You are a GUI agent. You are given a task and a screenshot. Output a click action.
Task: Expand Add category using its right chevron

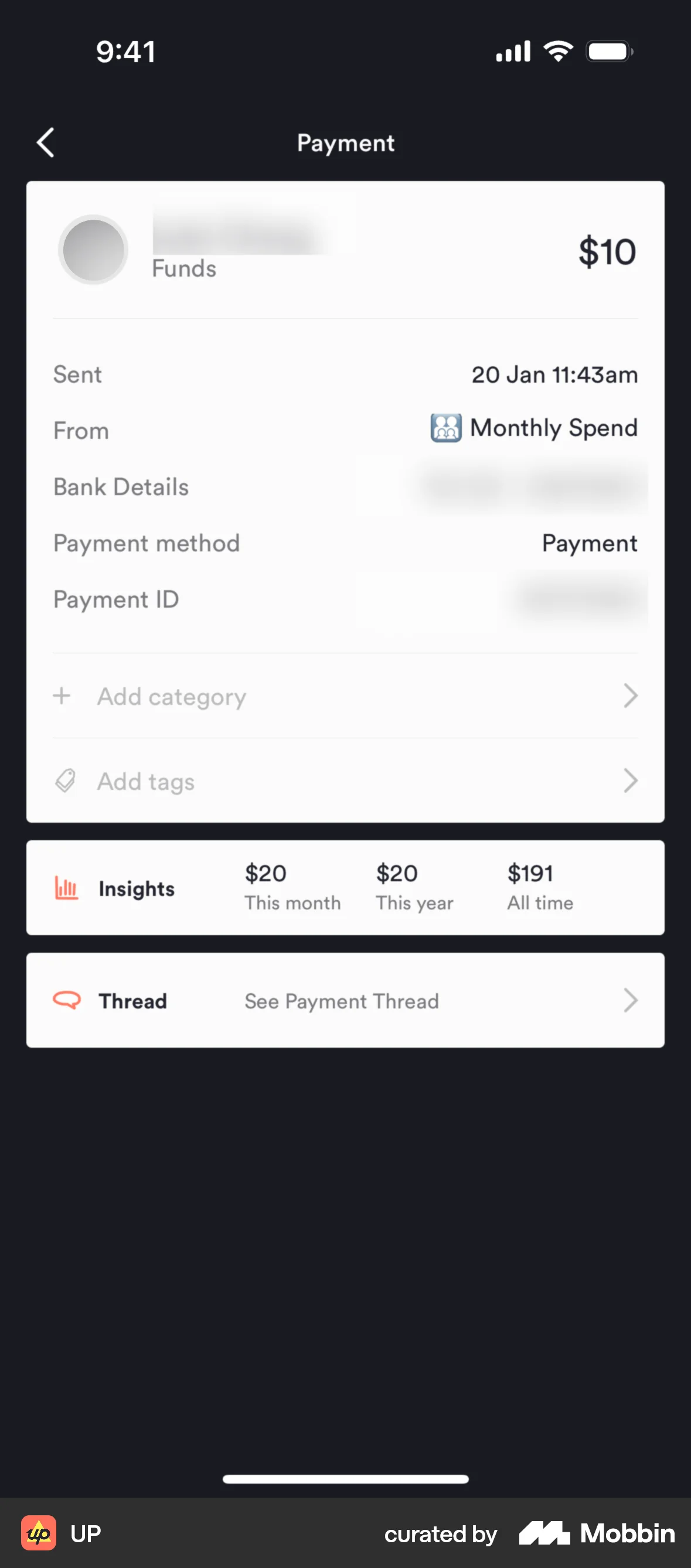point(631,696)
